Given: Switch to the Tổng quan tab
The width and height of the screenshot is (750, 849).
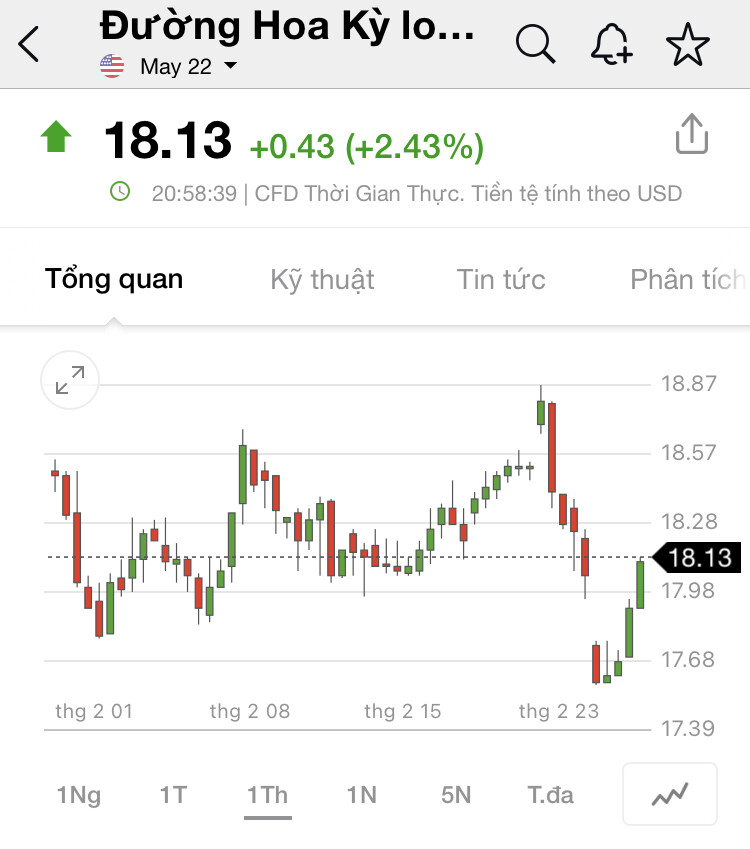Looking at the screenshot, I should pyautogui.click(x=114, y=279).
